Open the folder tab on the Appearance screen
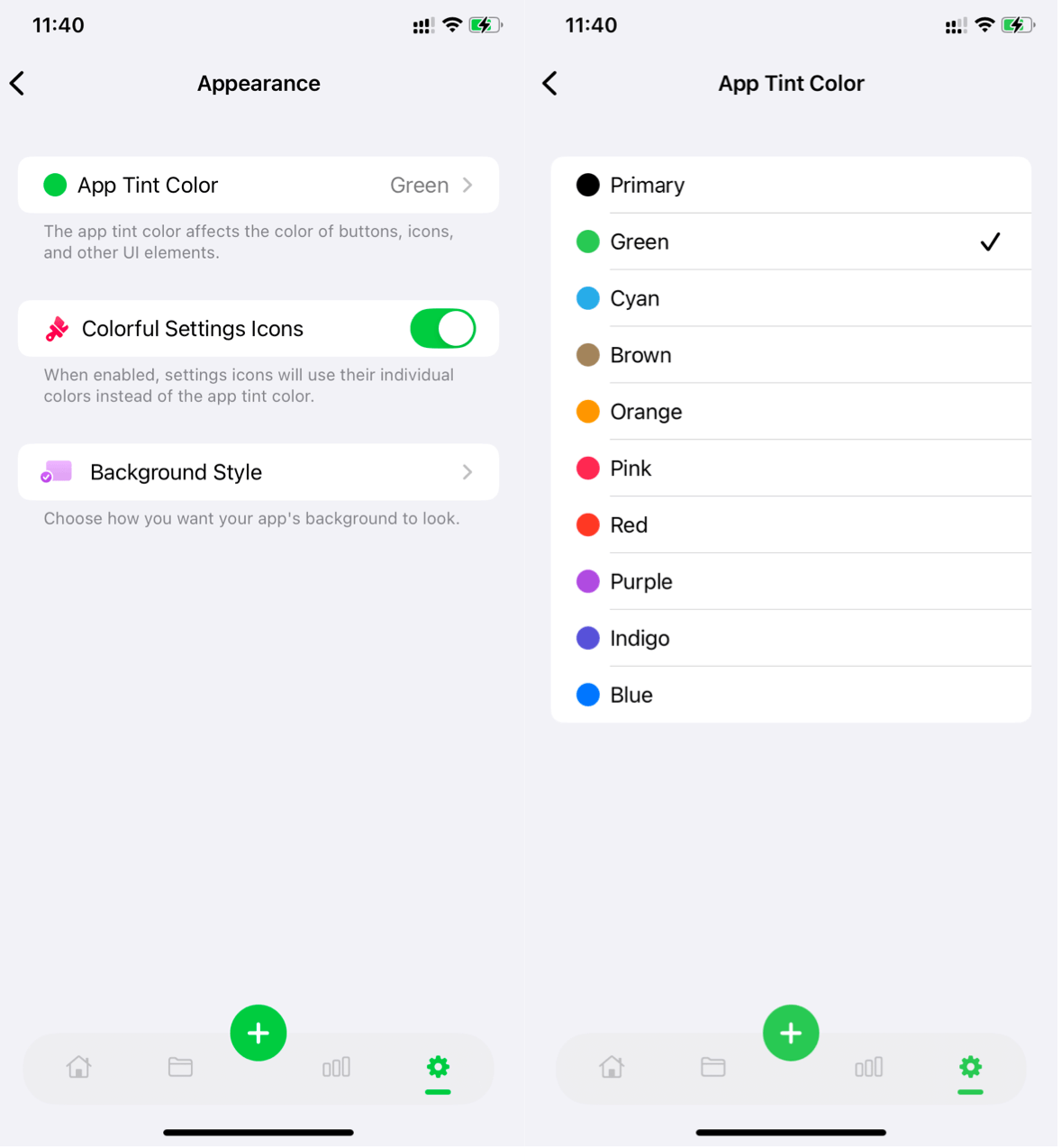1061x1148 pixels. pos(180,1068)
